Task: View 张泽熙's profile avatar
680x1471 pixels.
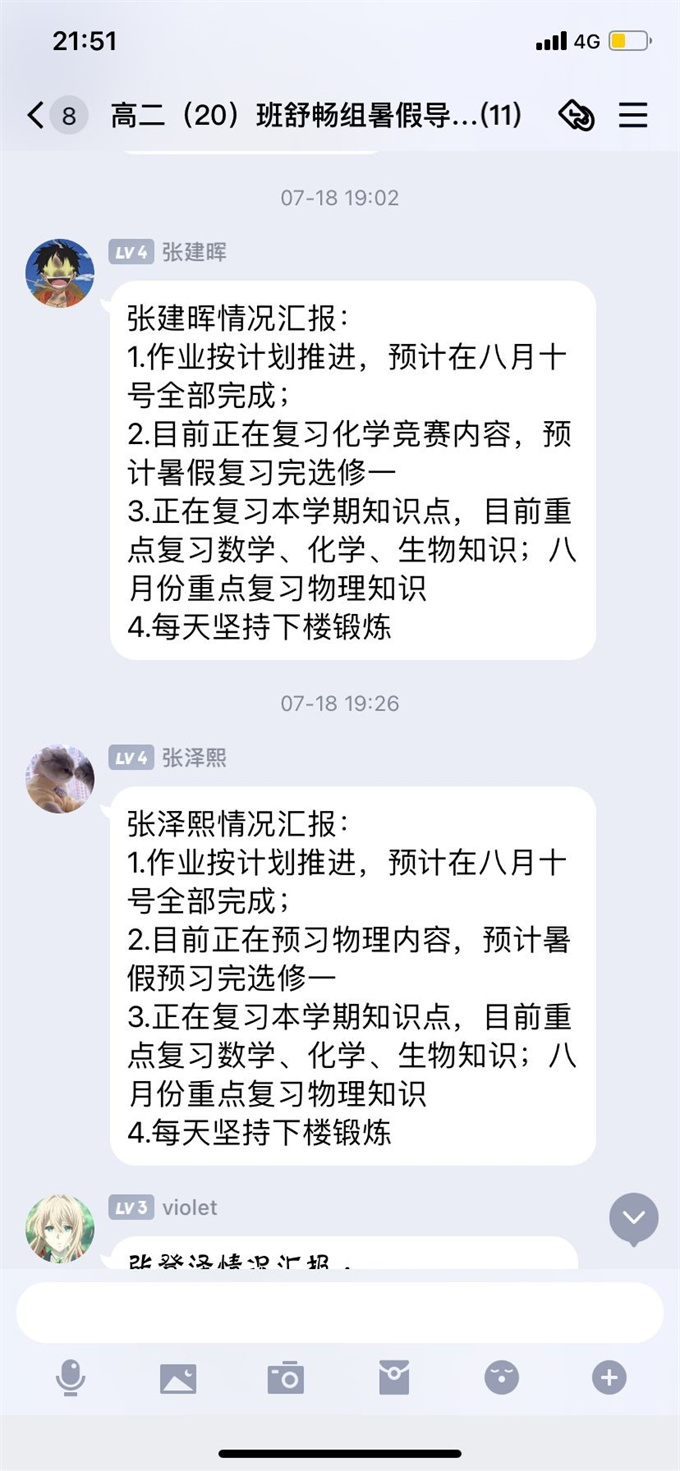Action: (x=60, y=779)
